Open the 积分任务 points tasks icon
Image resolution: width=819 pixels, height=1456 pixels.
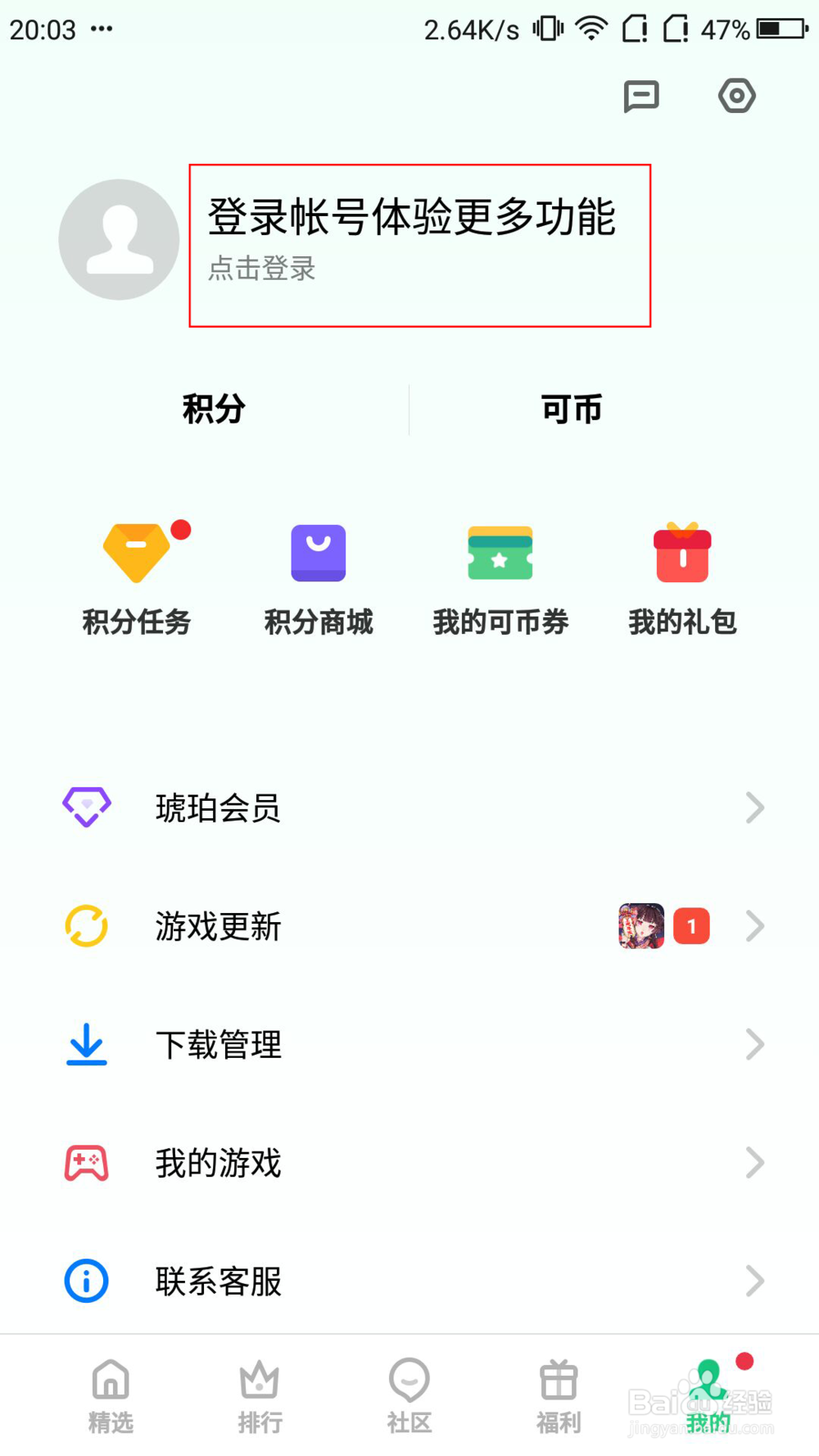136,554
